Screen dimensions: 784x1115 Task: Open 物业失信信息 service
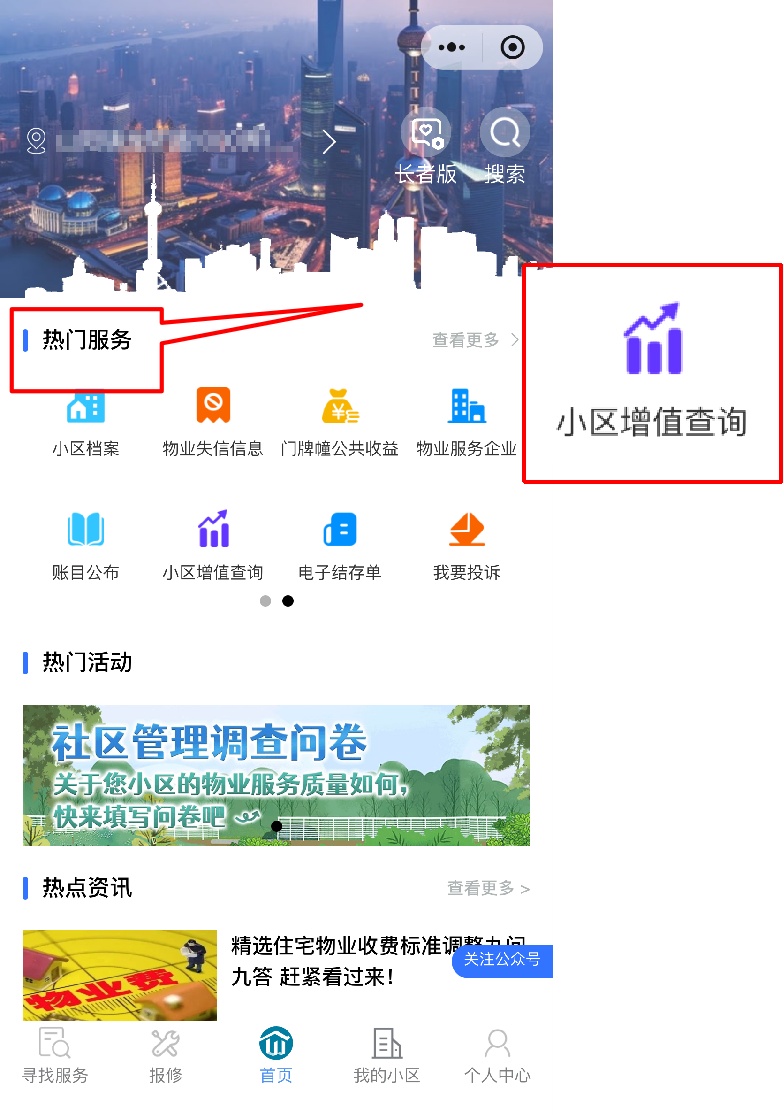coord(213,422)
